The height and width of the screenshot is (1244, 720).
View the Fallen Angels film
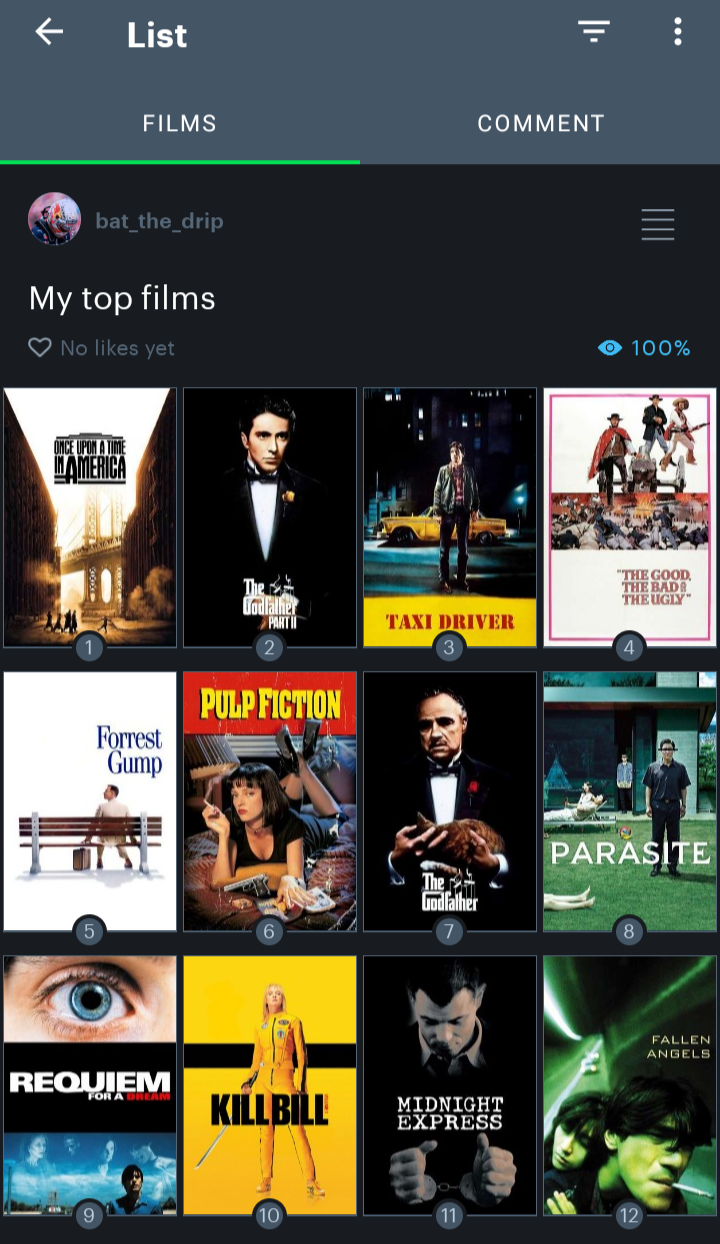click(630, 1085)
